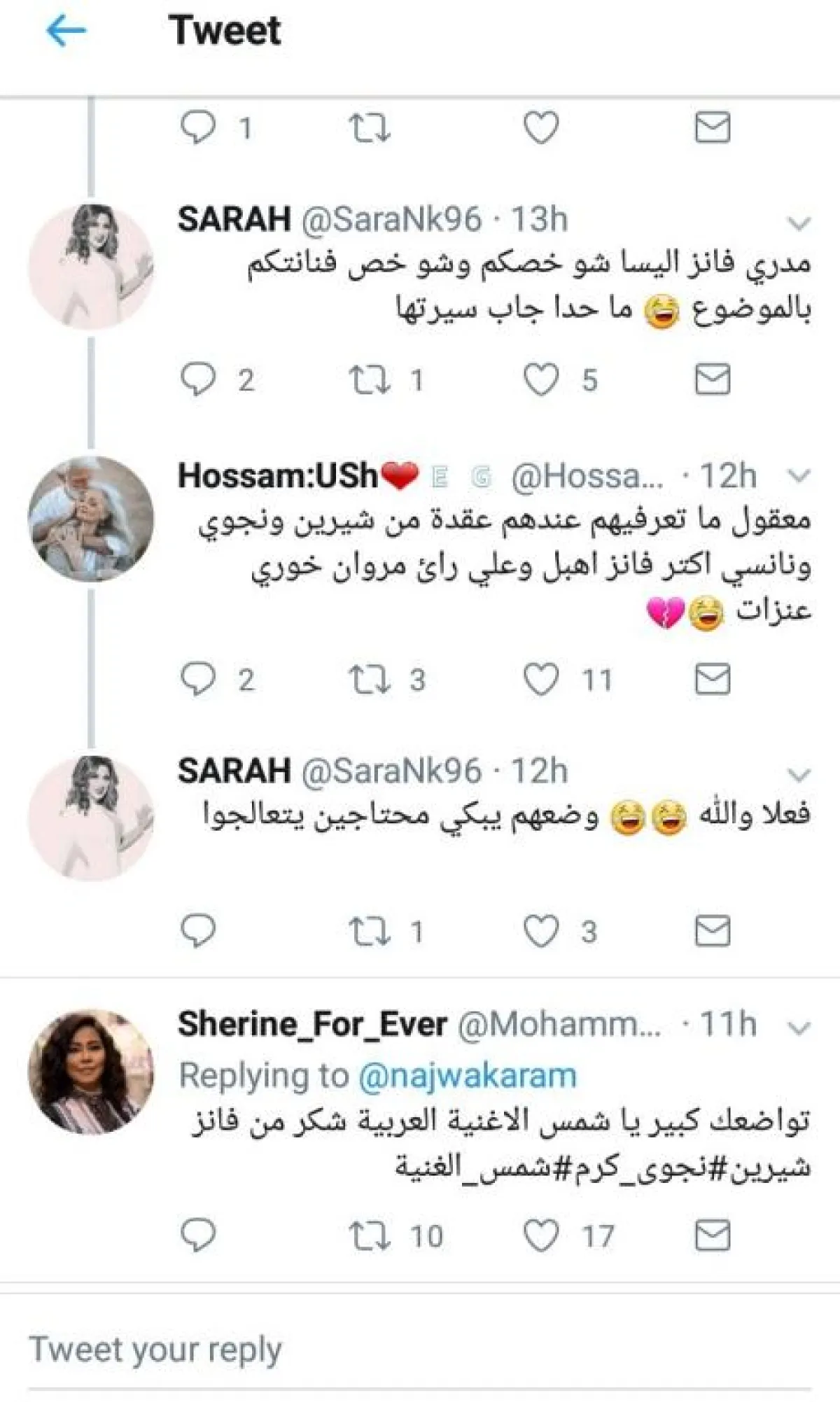Send SARAH's 12h tweet via direct message

[712, 931]
